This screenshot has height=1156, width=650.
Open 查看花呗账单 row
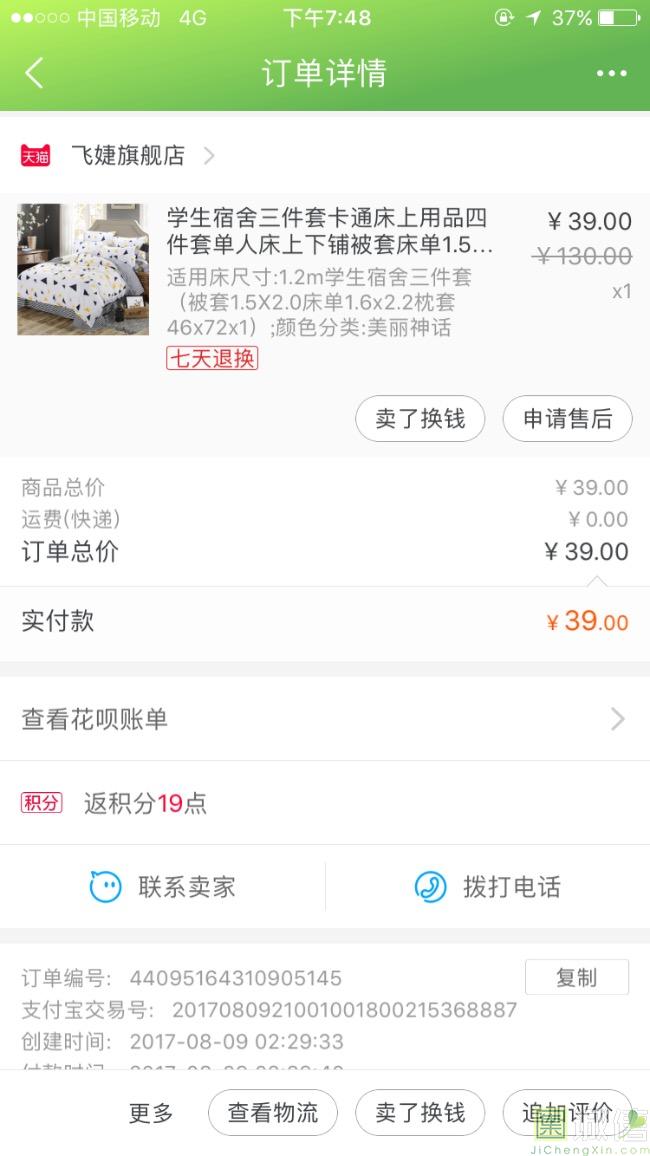(x=325, y=719)
